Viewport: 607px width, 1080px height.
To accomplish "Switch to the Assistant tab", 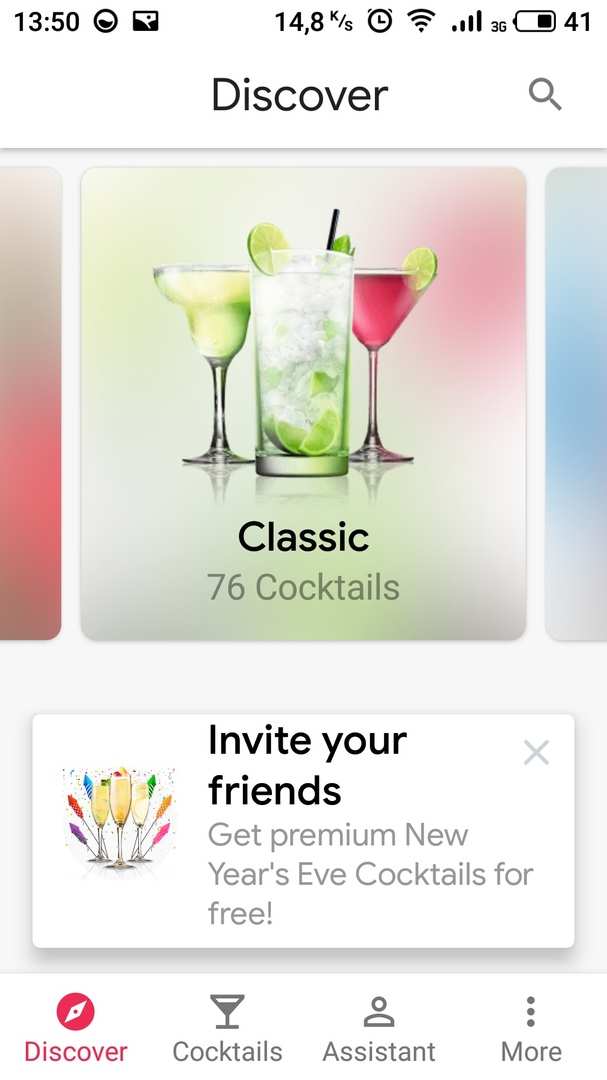I will 379,1028.
